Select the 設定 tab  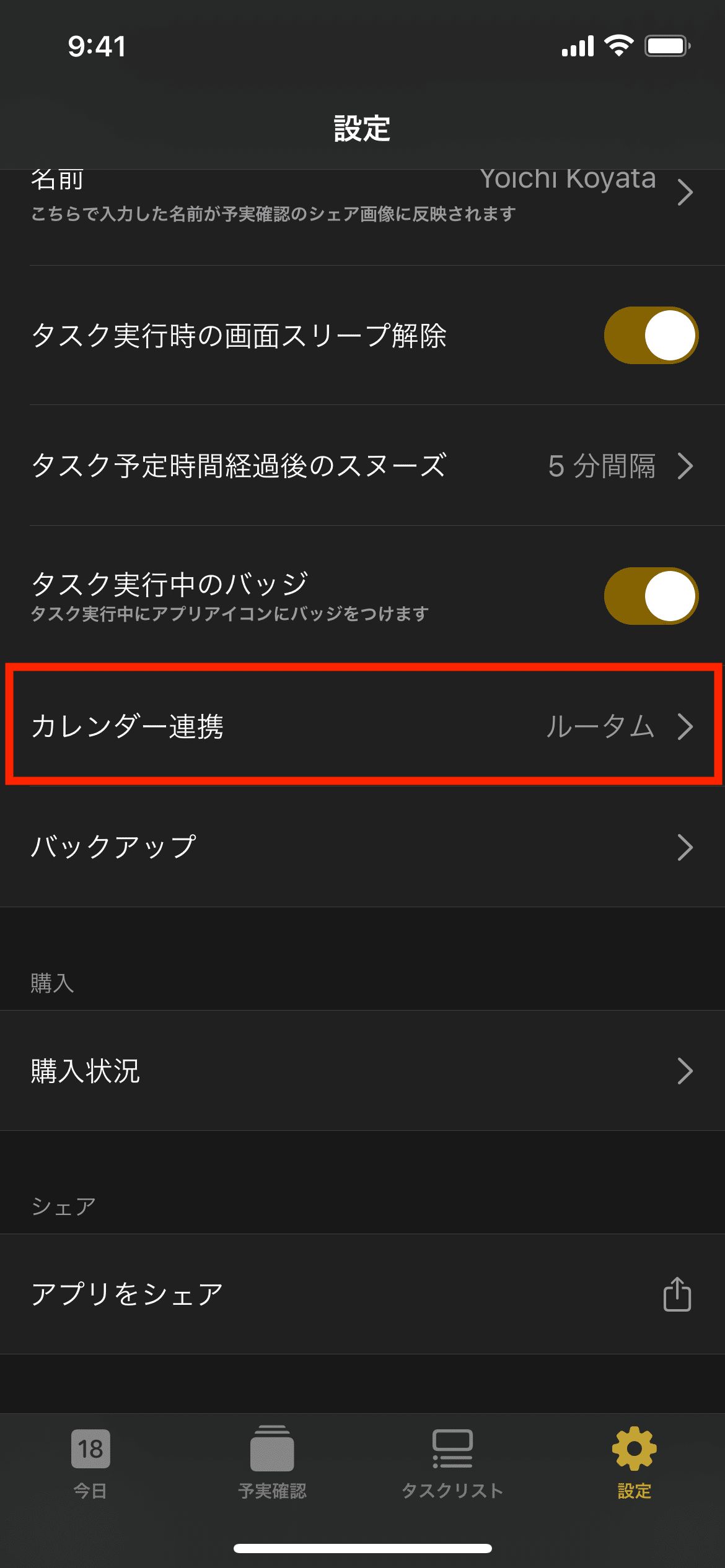click(x=635, y=1463)
